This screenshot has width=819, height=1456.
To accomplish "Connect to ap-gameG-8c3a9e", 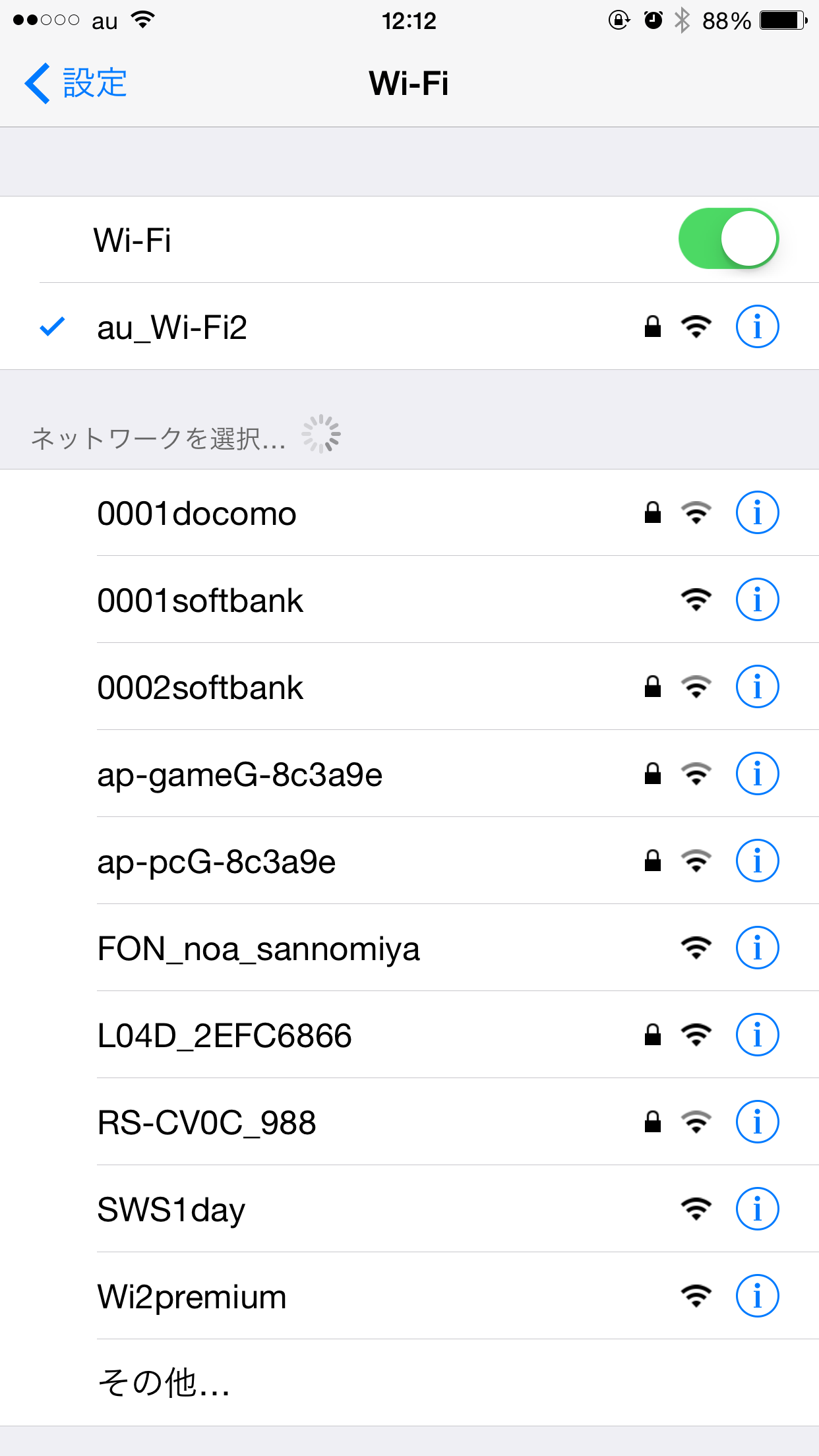I will click(409, 774).
